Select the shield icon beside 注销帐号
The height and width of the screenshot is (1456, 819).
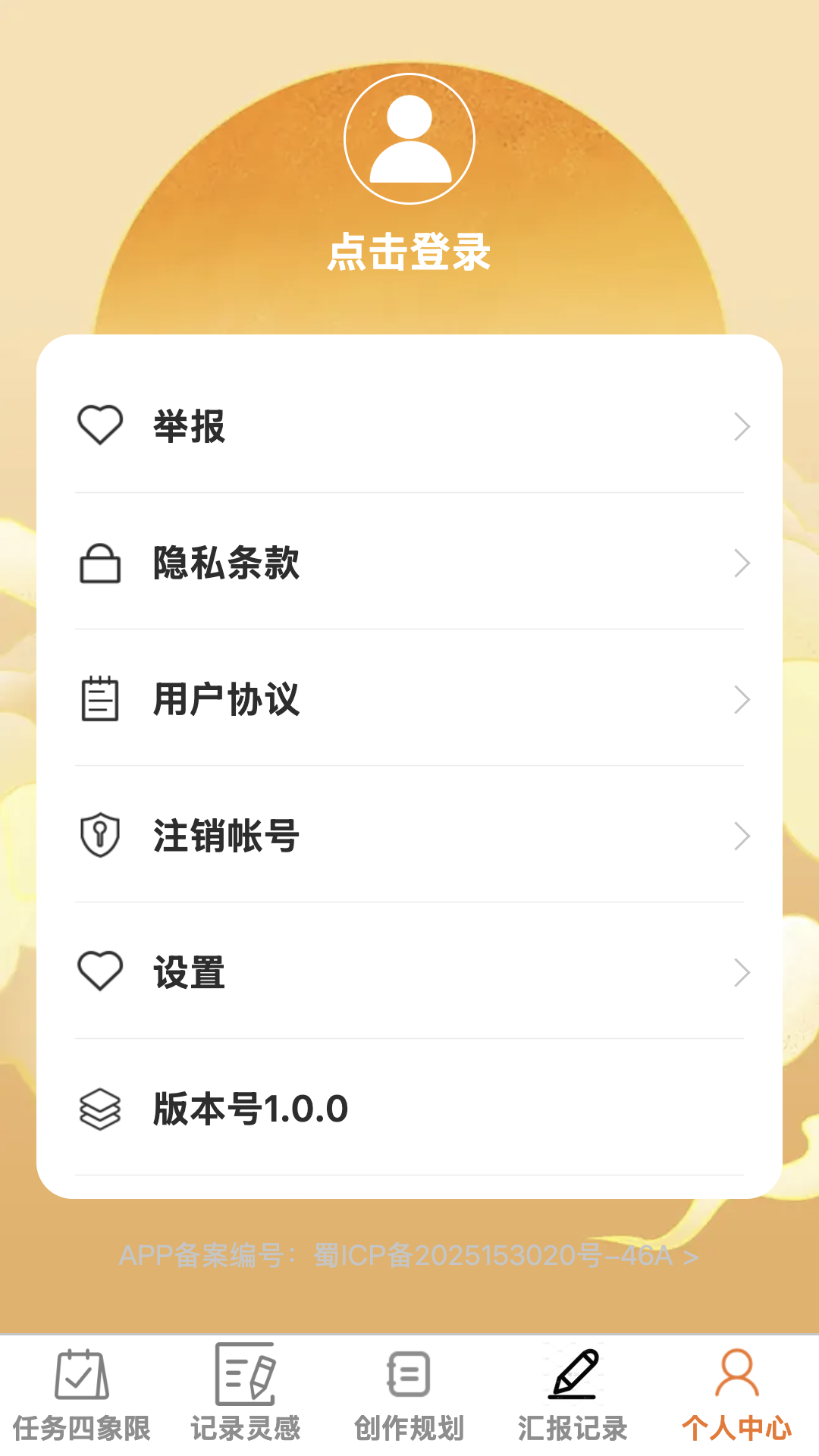pos(101,836)
